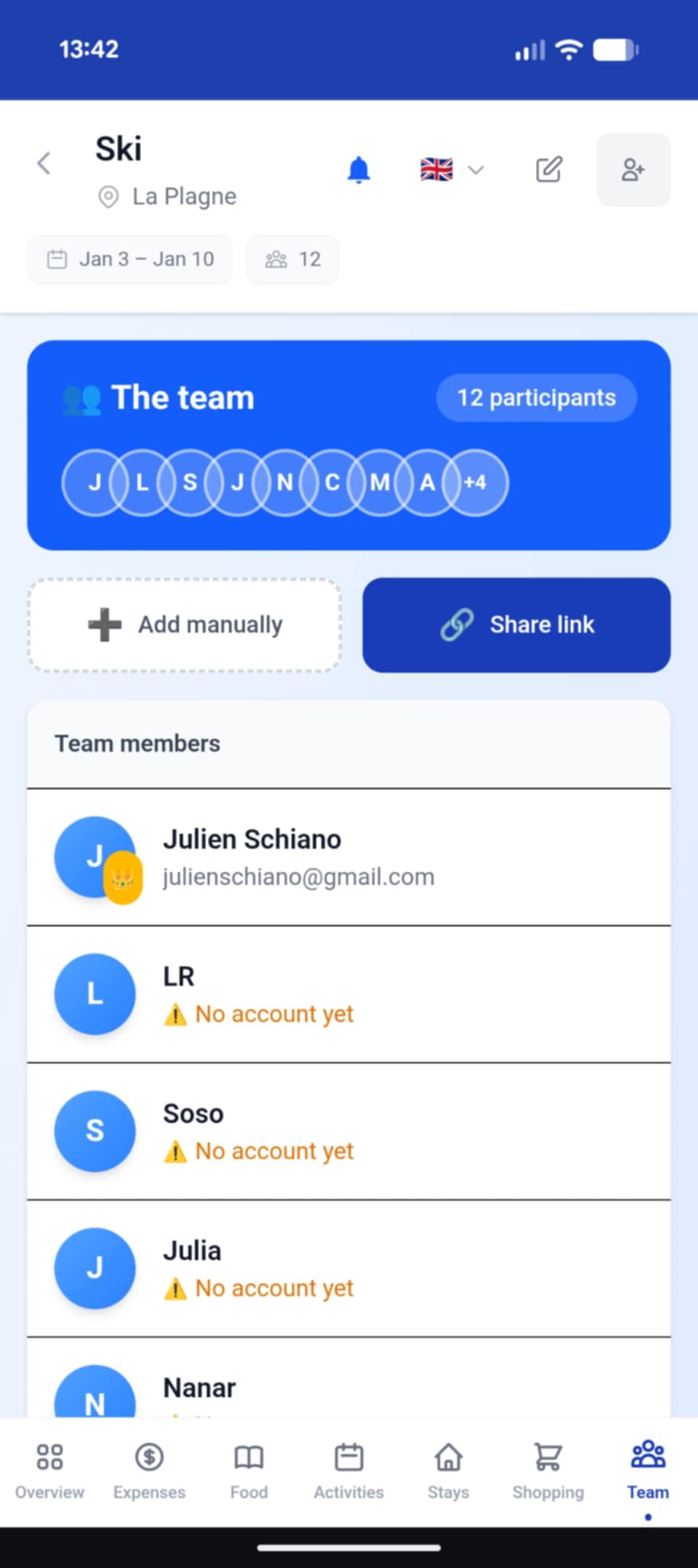Open the Activities tab
Viewport: 698px width, 1568px height.
coord(349,1471)
